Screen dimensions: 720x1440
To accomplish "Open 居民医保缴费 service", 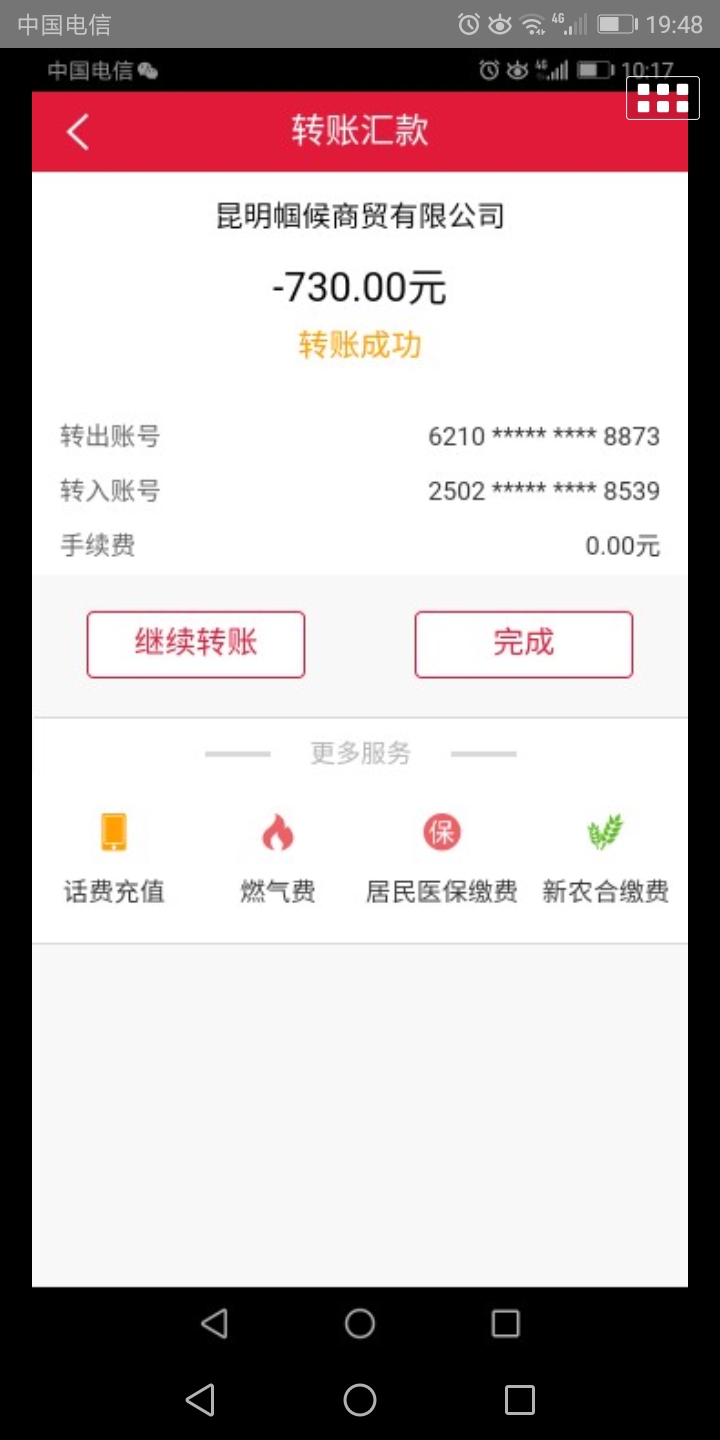I will 441,856.
